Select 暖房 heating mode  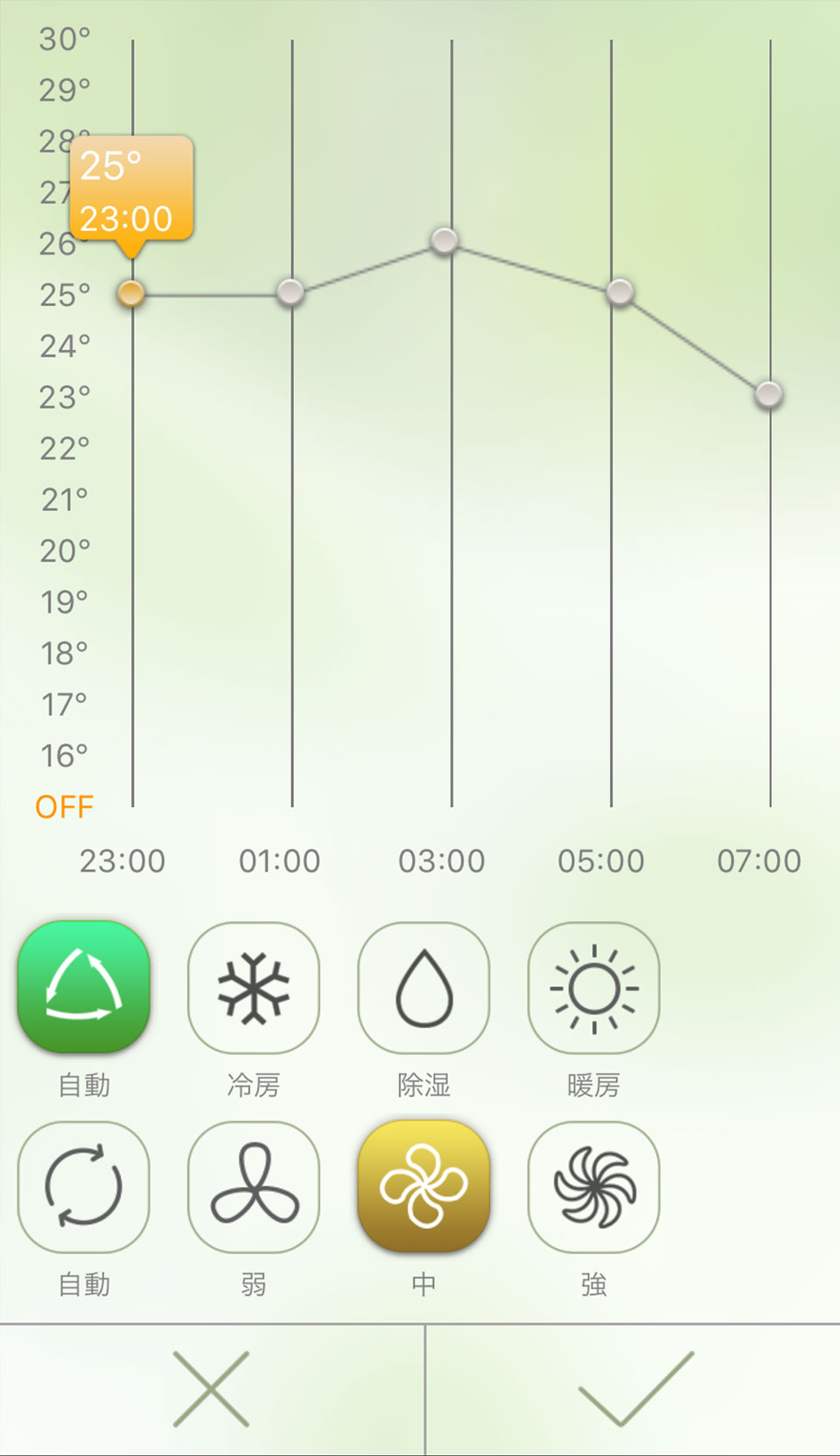point(593,987)
